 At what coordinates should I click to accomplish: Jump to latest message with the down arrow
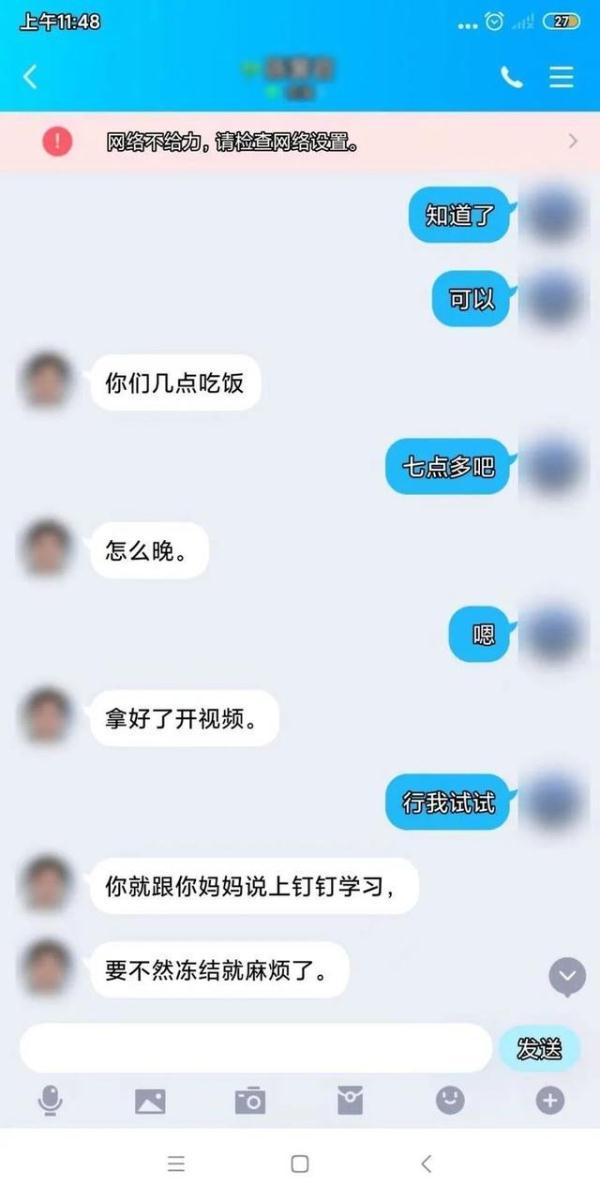(x=567, y=977)
